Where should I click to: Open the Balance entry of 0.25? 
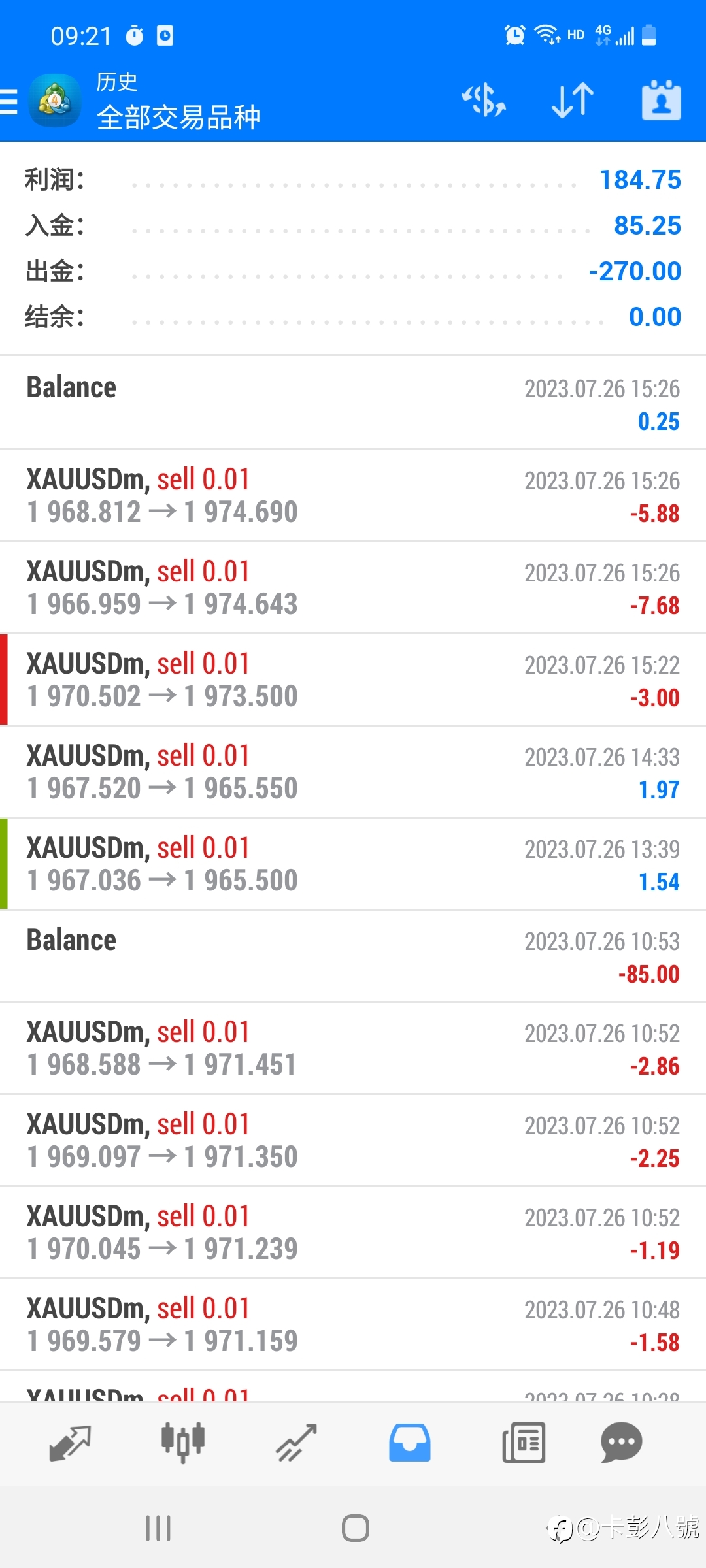point(353,403)
